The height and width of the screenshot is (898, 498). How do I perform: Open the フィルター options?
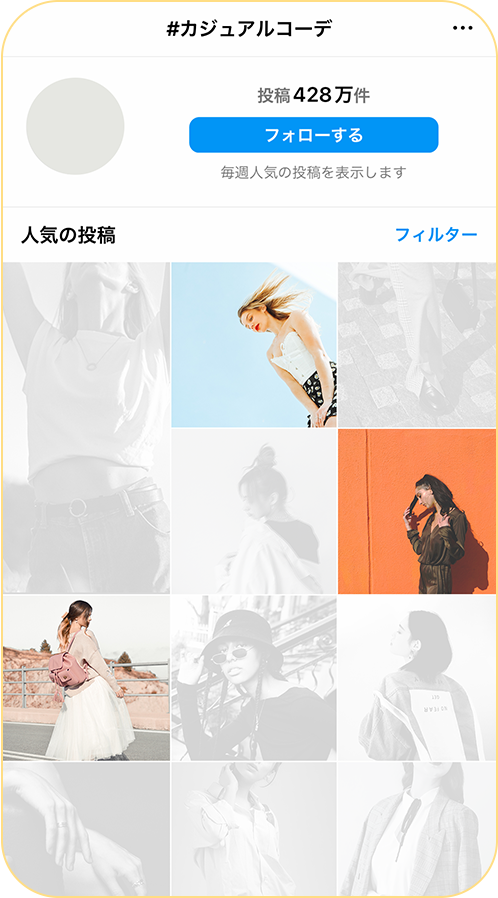[436, 234]
